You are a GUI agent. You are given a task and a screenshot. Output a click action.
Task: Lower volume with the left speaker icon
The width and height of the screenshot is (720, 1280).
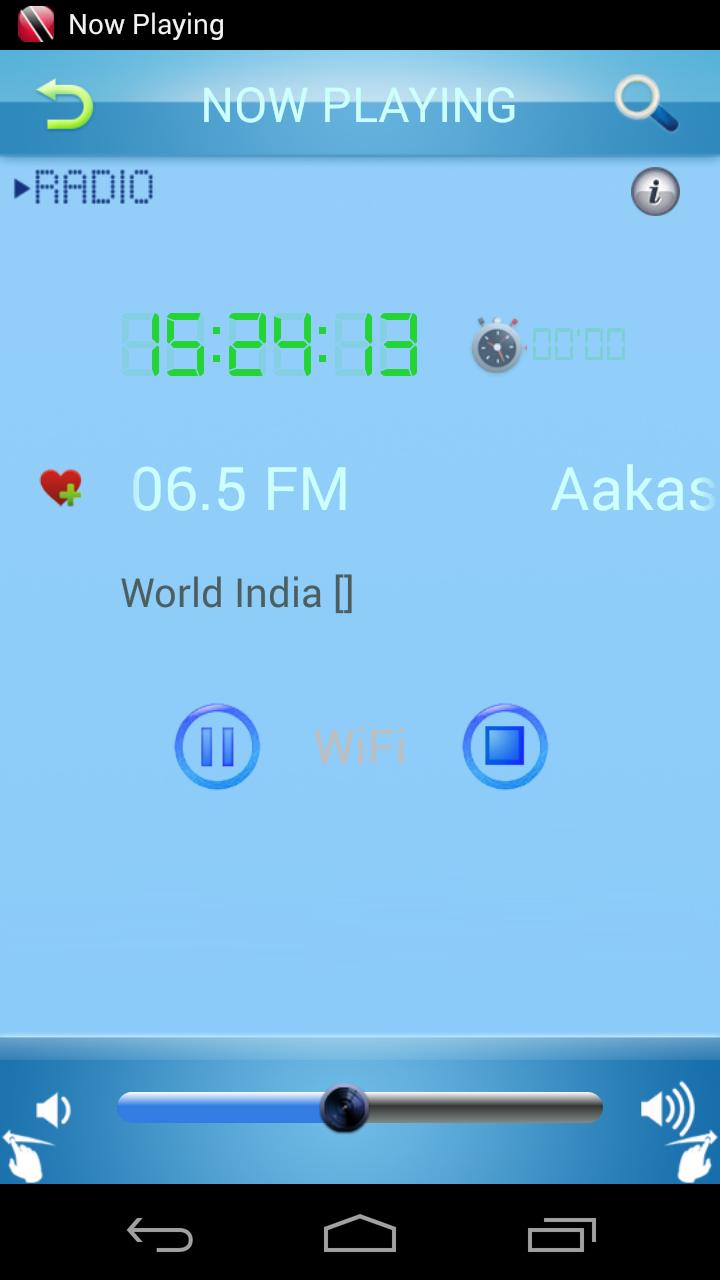coord(52,1110)
